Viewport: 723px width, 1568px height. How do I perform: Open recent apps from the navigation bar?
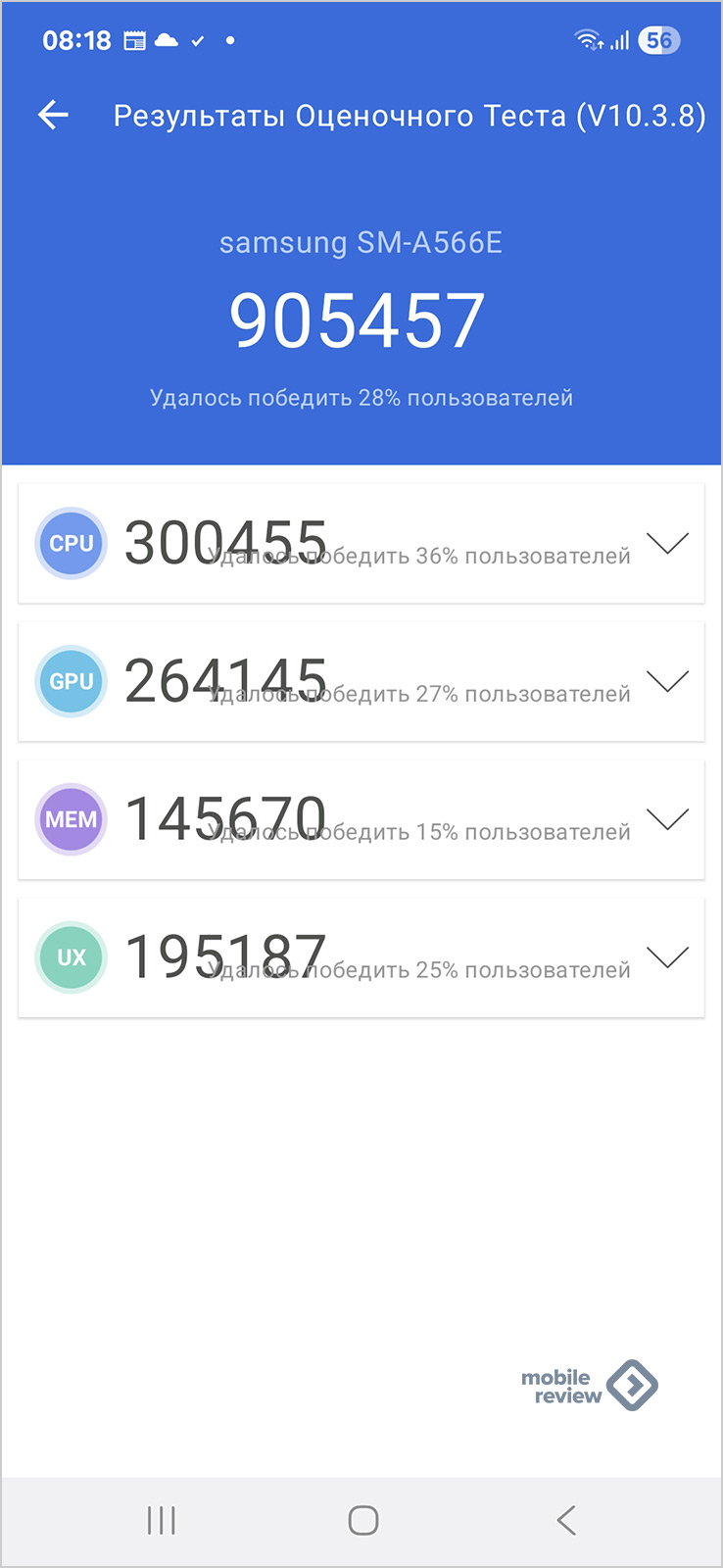click(161, 1520)
